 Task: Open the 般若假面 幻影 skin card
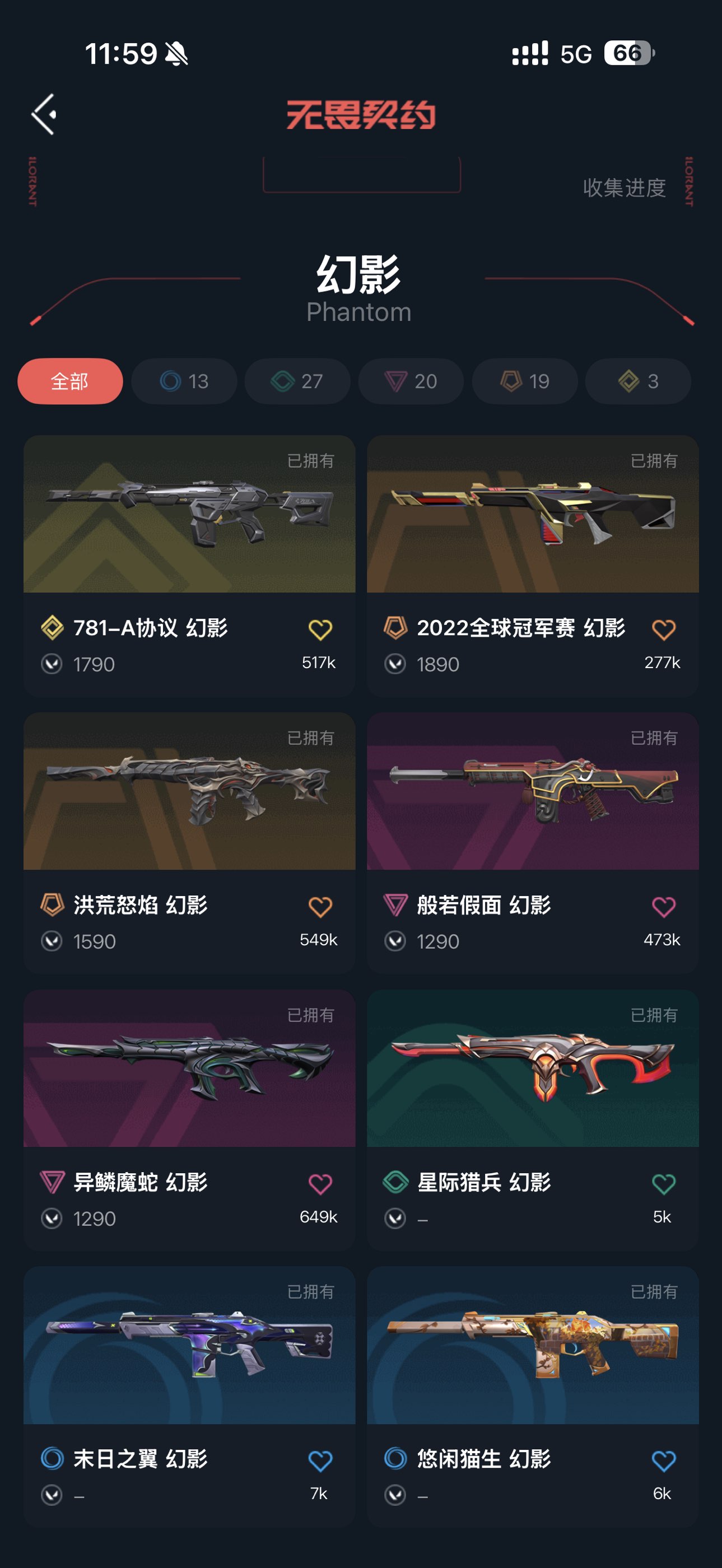pos(532,791)
